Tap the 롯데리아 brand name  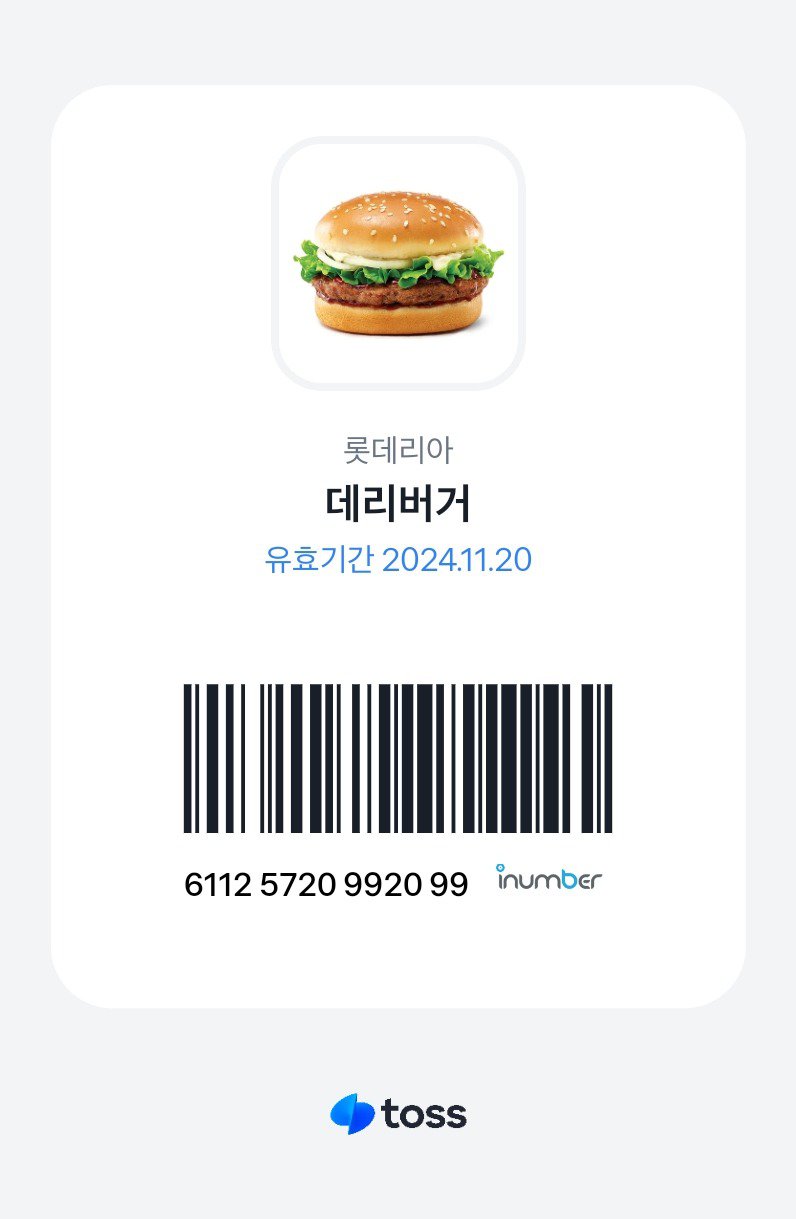[397, 451]
